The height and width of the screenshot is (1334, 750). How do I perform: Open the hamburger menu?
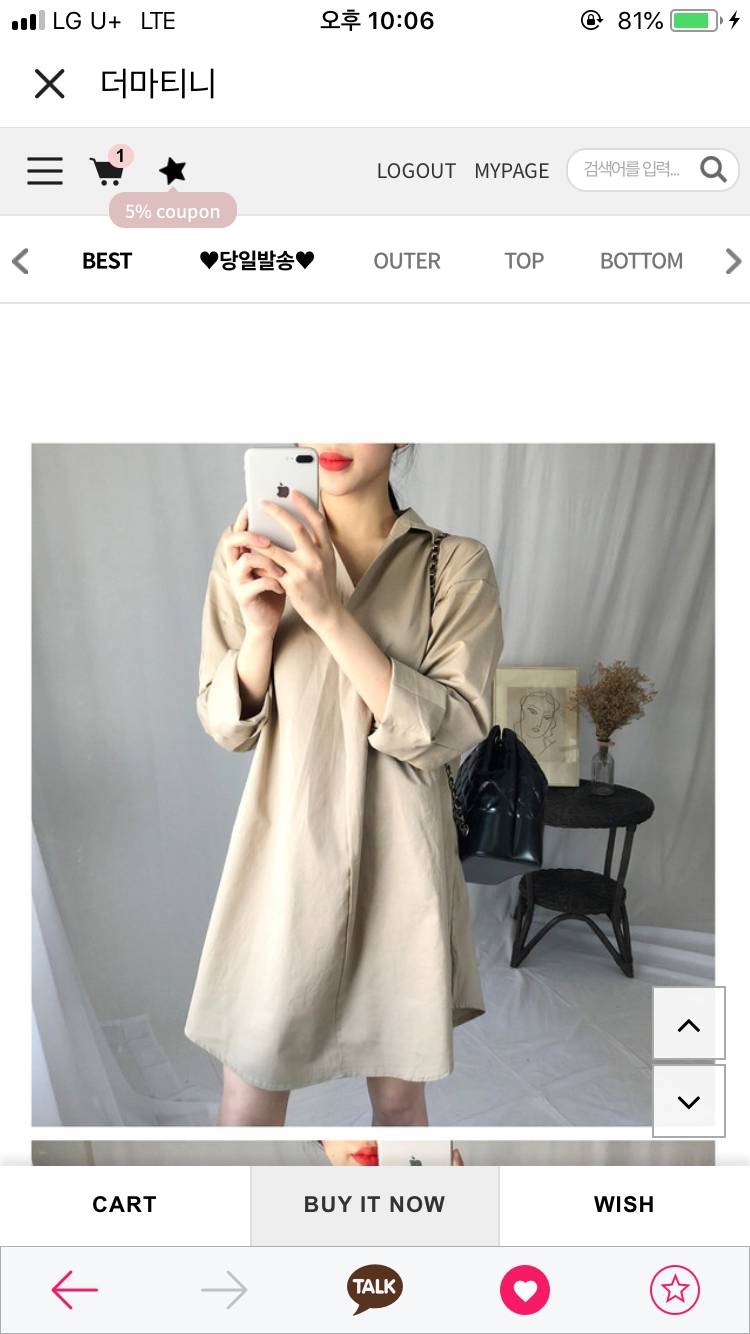(45, 171)
